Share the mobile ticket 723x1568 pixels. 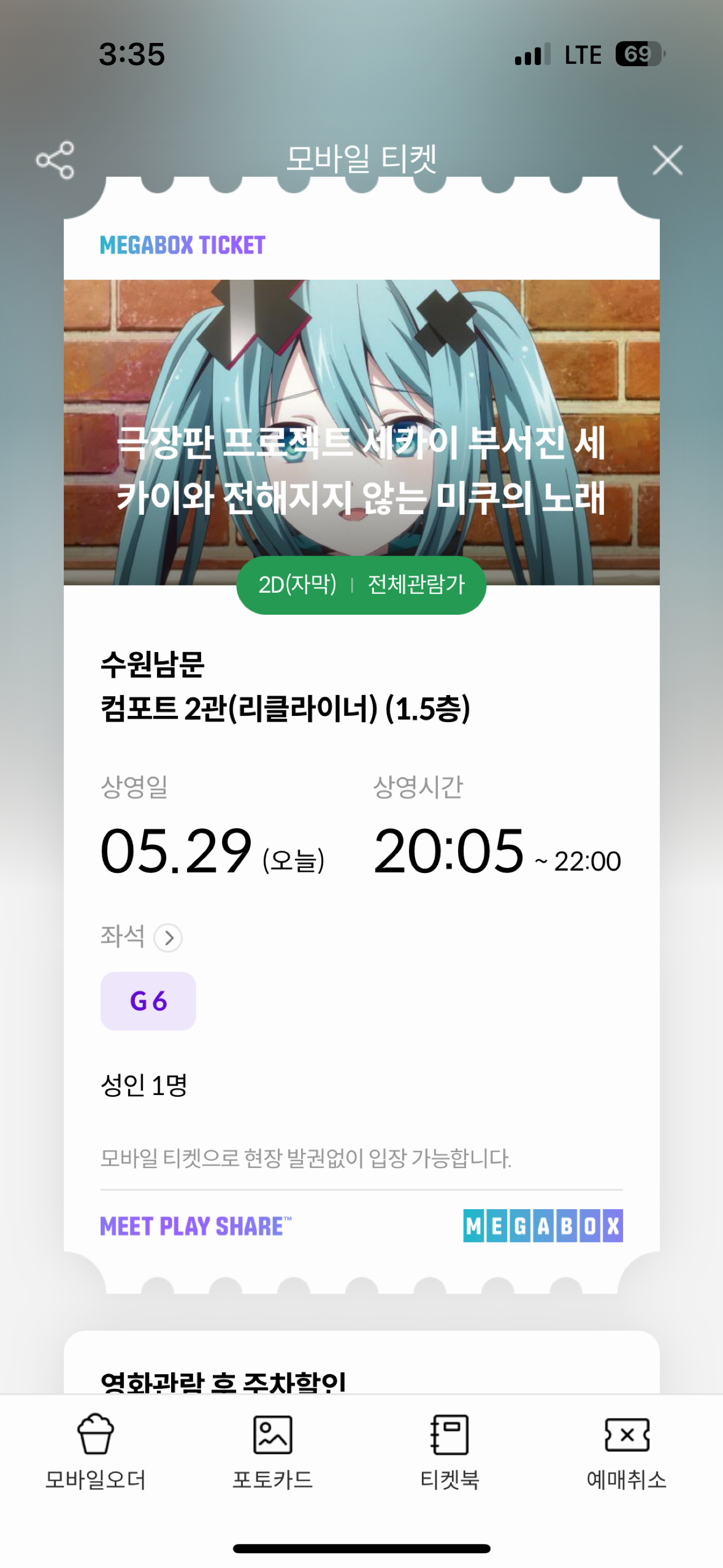[55, 160]
